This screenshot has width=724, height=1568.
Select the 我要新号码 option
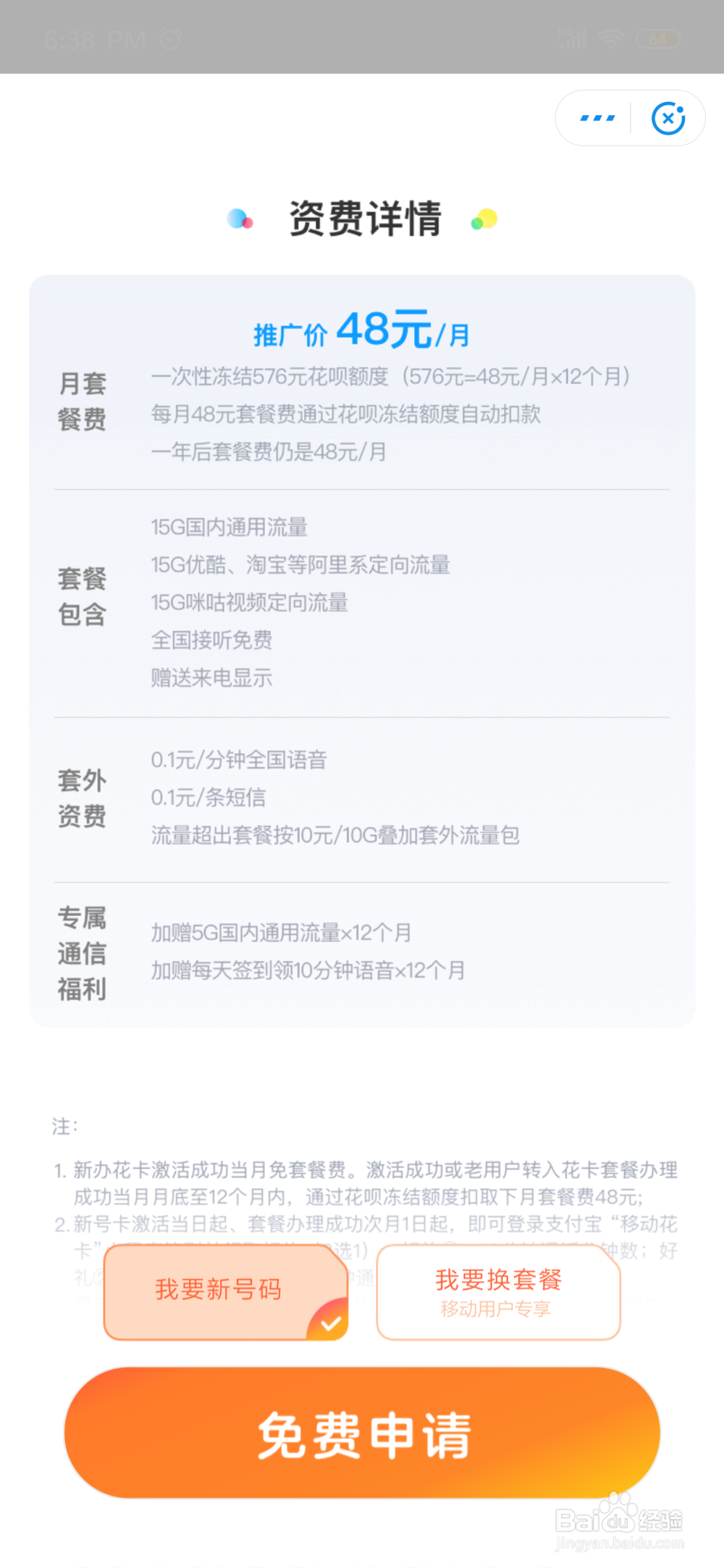pos(217,1290)
